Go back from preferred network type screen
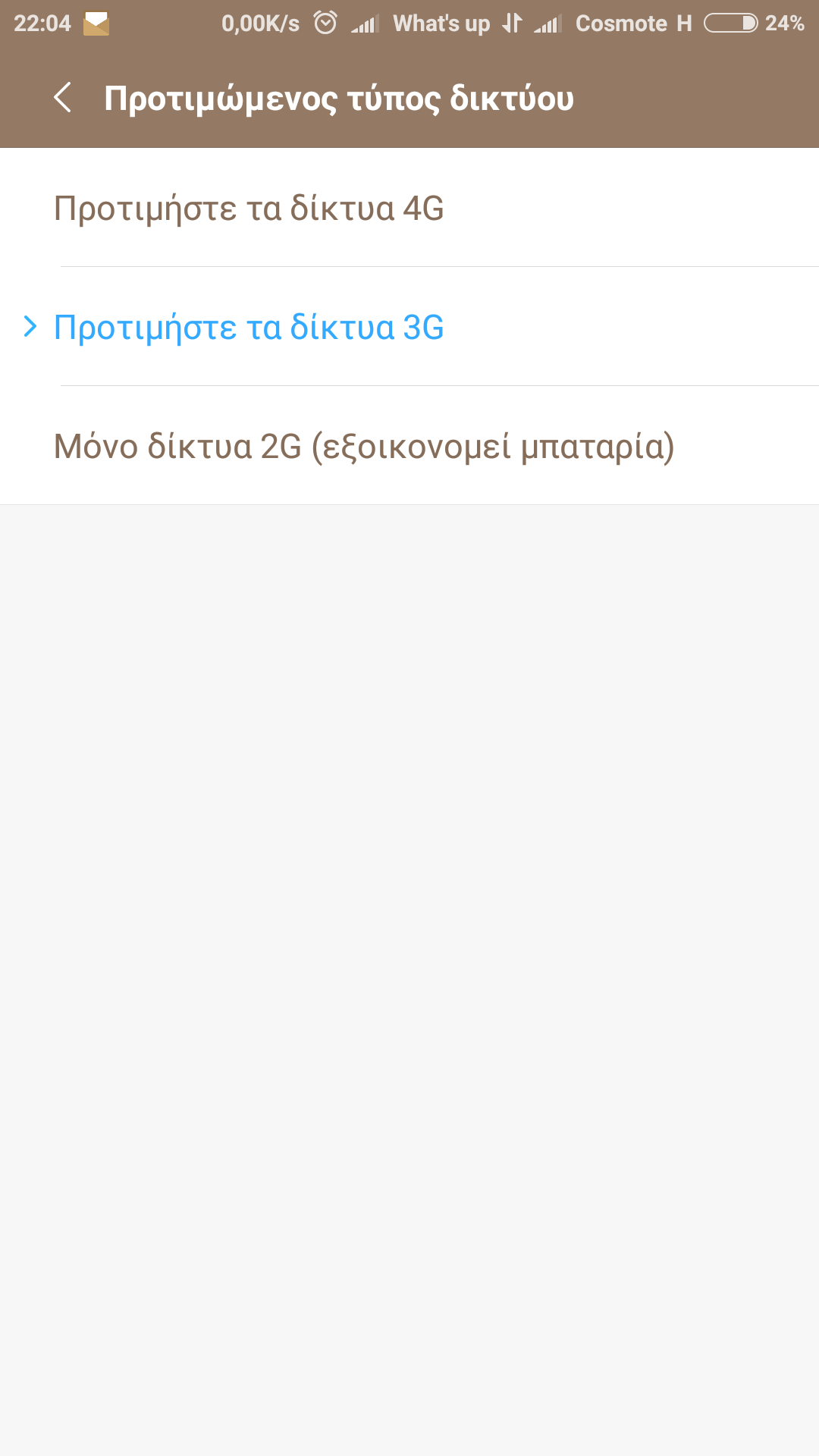This screenshot has height=1456, width=819. [63, 98]
